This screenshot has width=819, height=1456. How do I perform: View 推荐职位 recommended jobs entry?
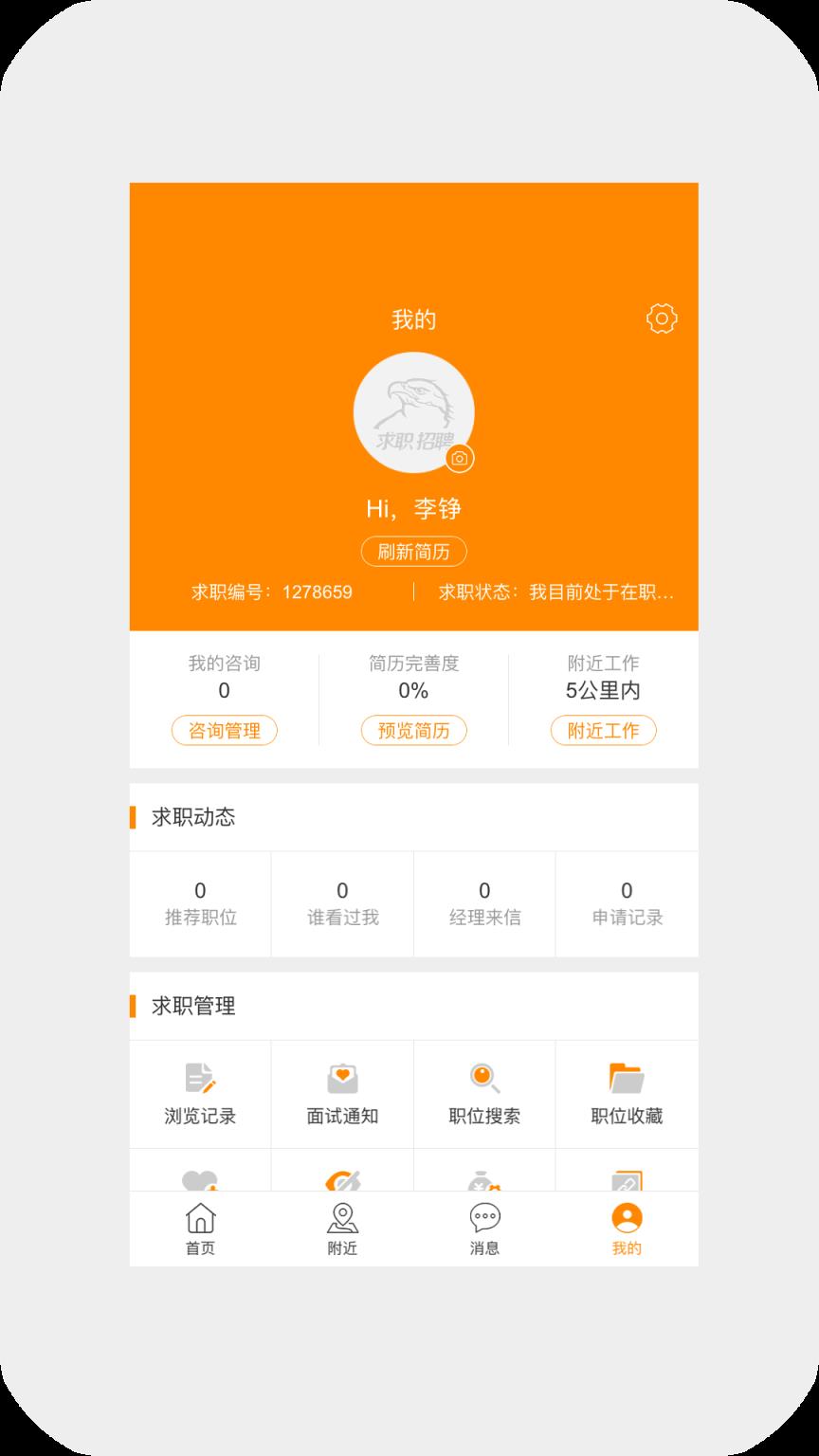click(199, 903)
